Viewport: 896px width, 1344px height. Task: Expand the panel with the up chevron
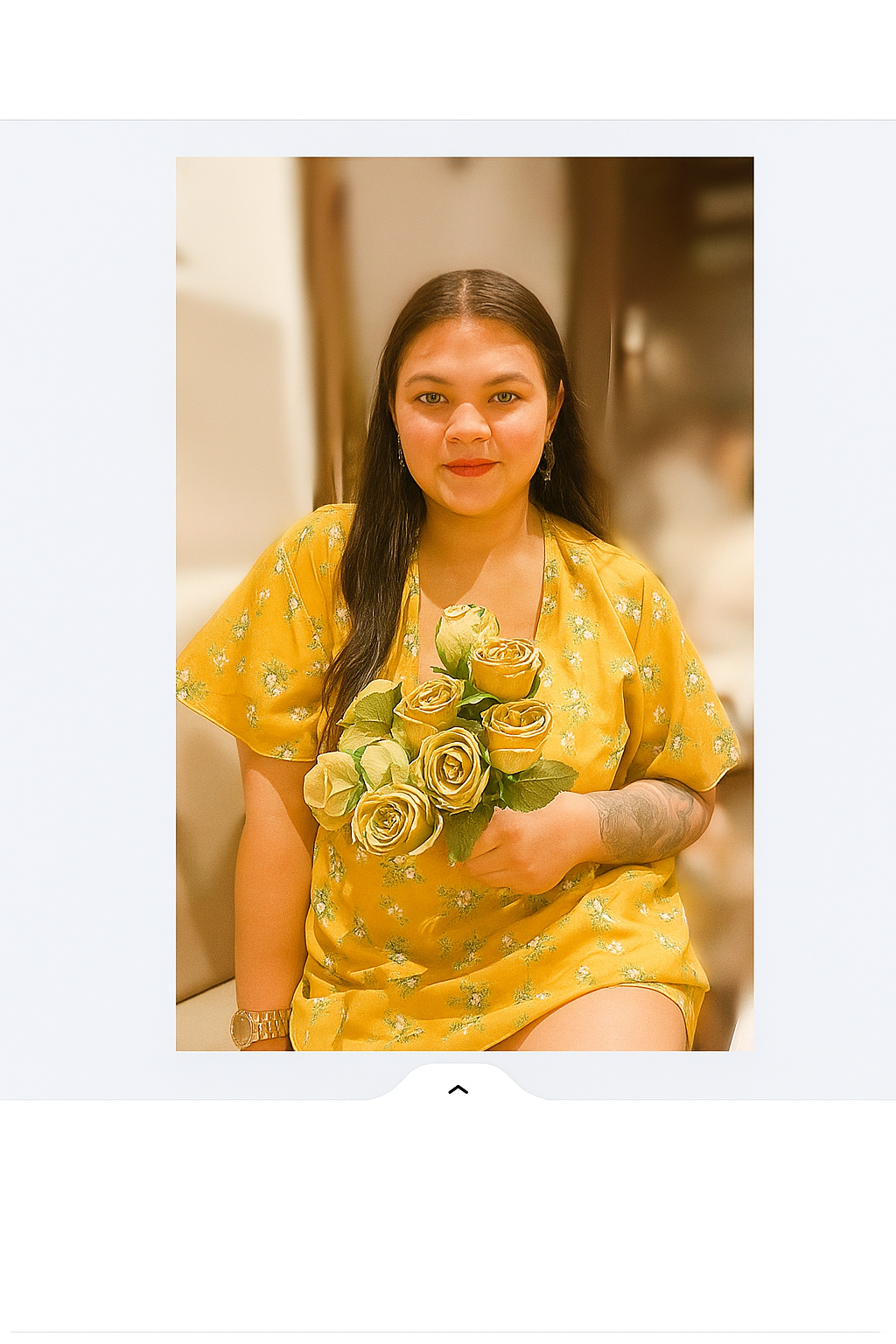[x=458, y=1089]
